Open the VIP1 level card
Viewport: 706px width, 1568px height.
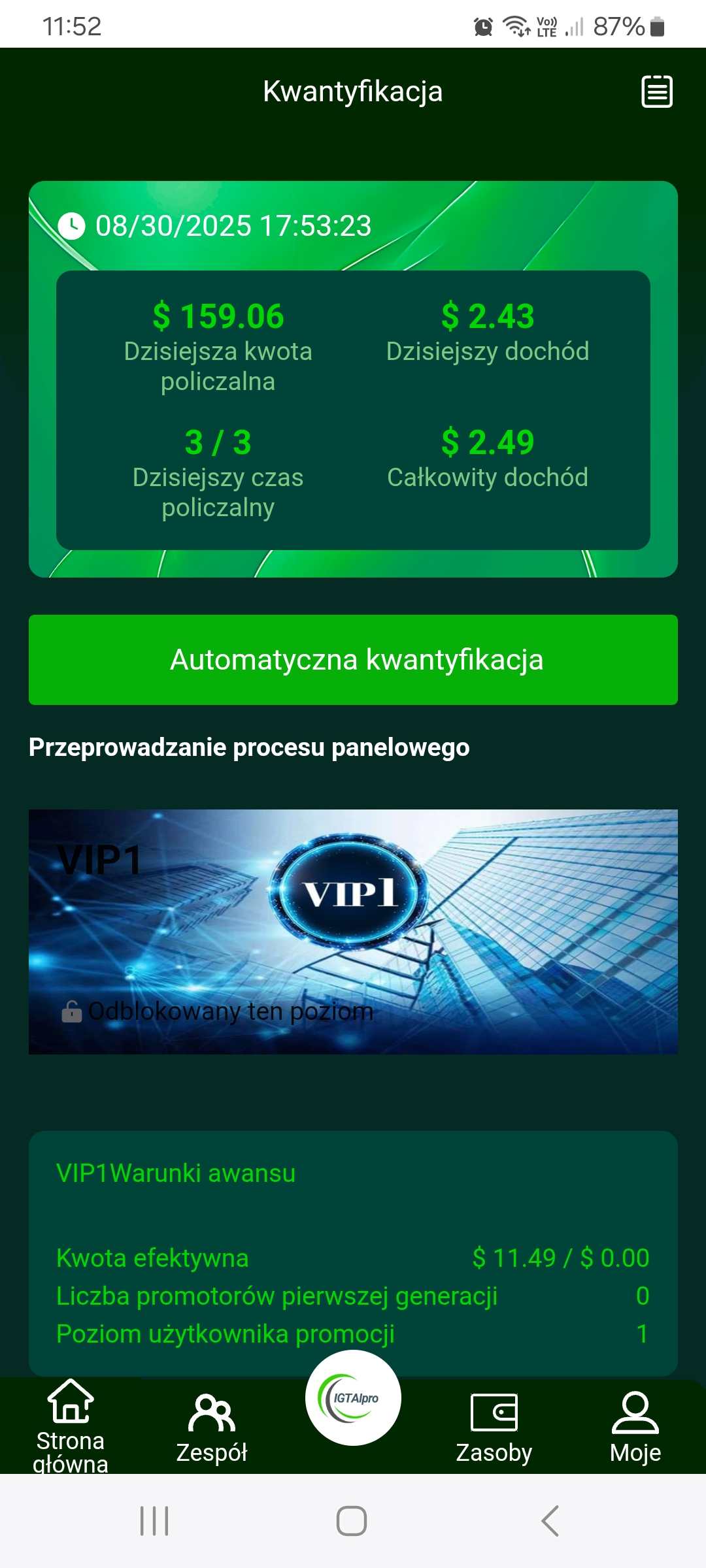pos(353,932)
